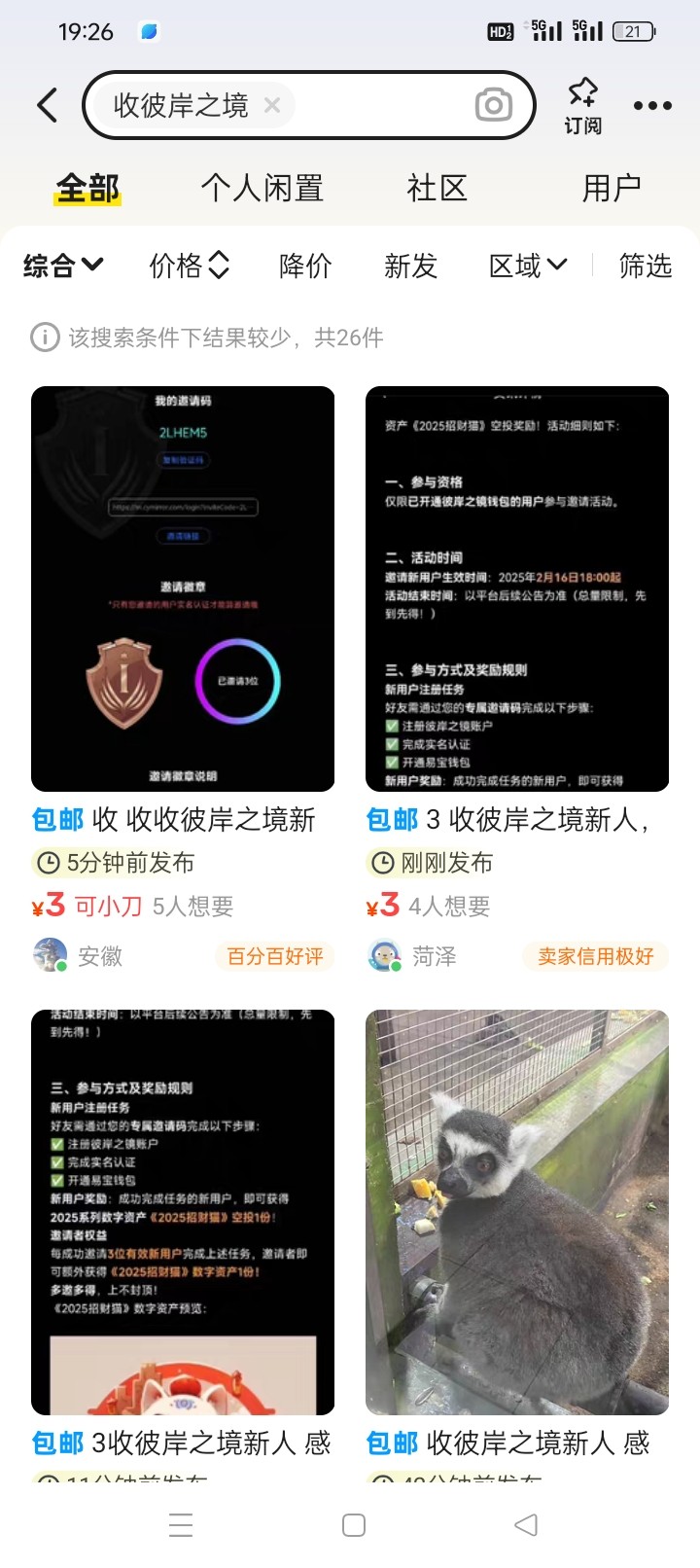700x1568 pixels.
Task: Show 新发 newly posted items
Action: click(410, 266)
